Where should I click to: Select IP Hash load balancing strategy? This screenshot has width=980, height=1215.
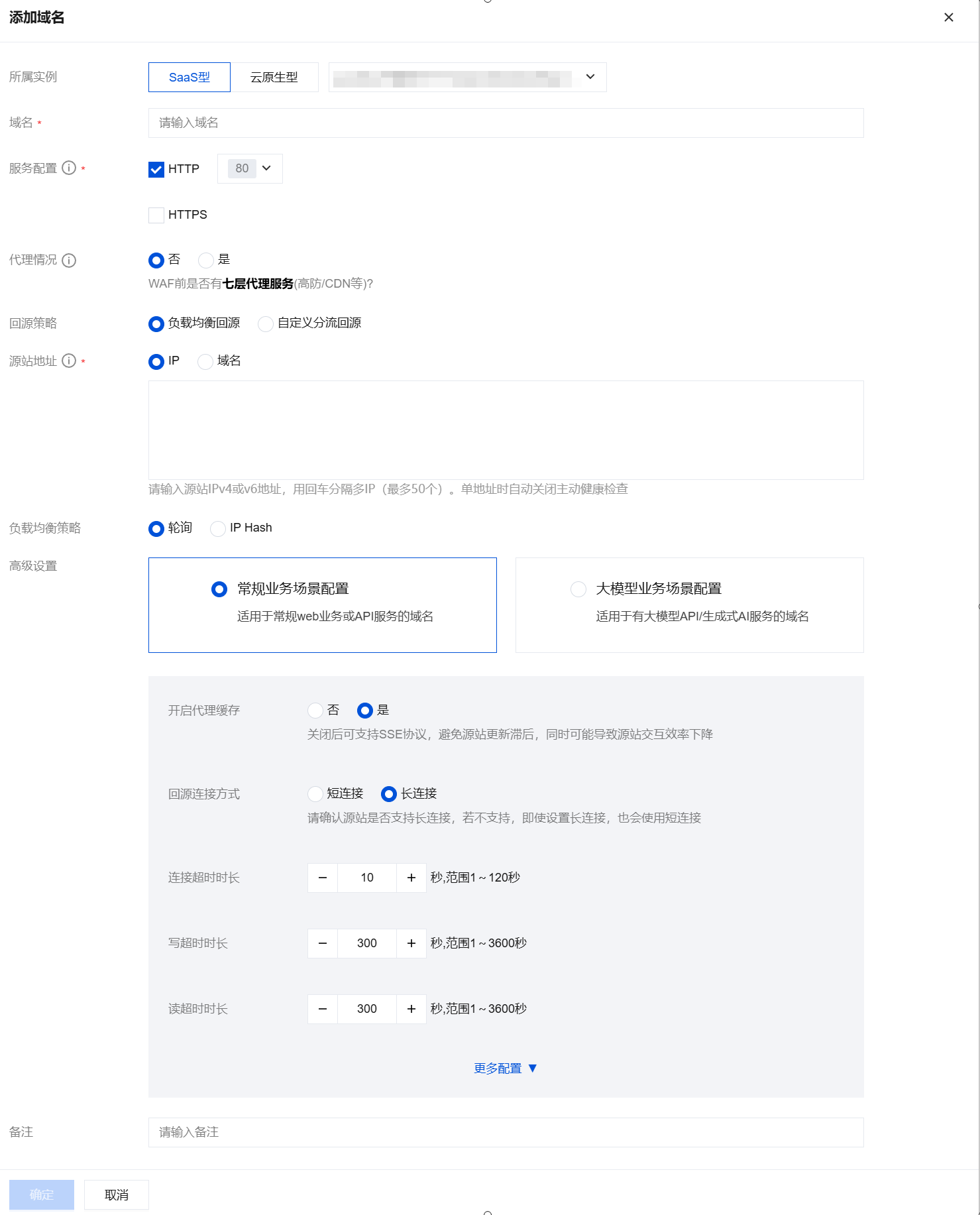(218, 528)
